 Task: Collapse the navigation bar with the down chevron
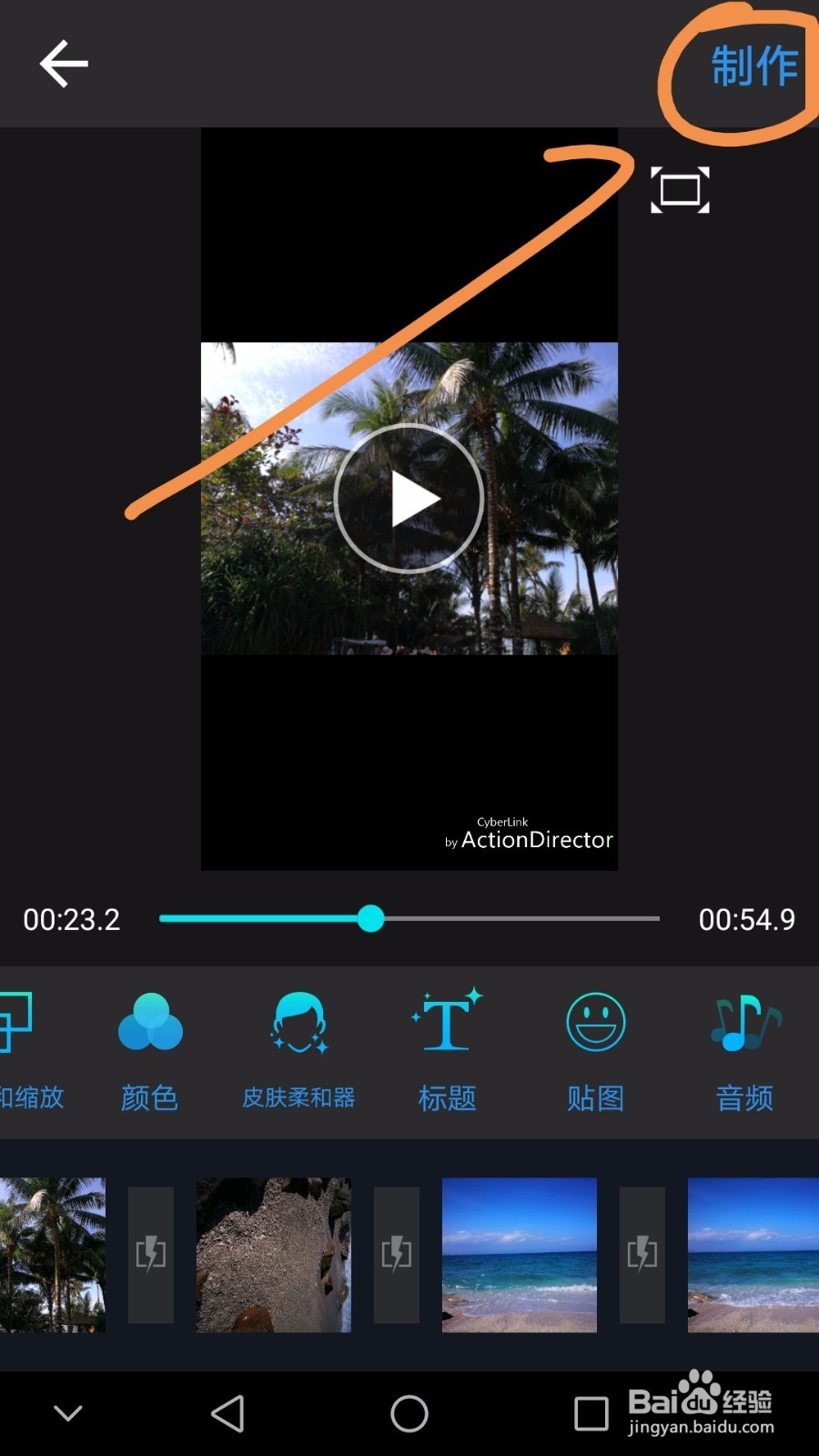pos(68,1412)
